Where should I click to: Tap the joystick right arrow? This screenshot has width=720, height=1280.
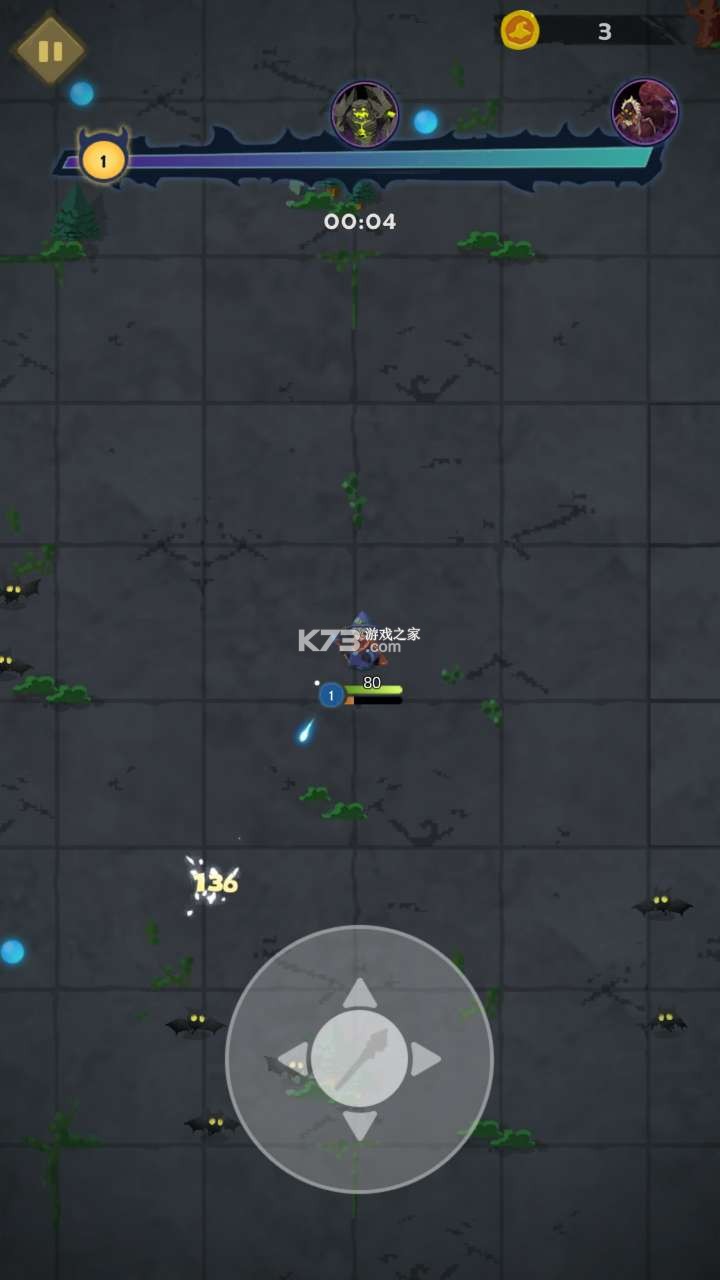(425, 1059)
